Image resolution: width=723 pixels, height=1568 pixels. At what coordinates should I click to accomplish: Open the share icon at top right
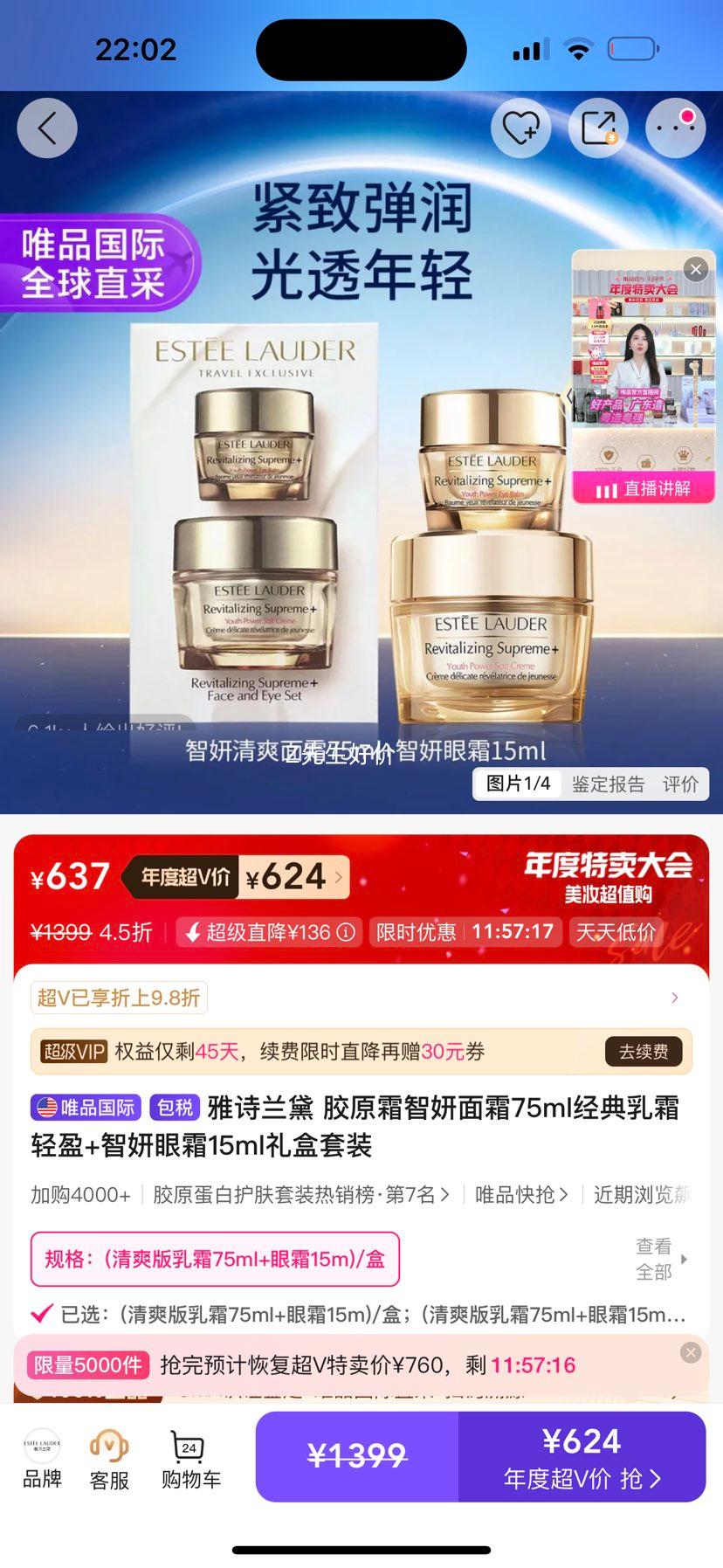point(598,128)
